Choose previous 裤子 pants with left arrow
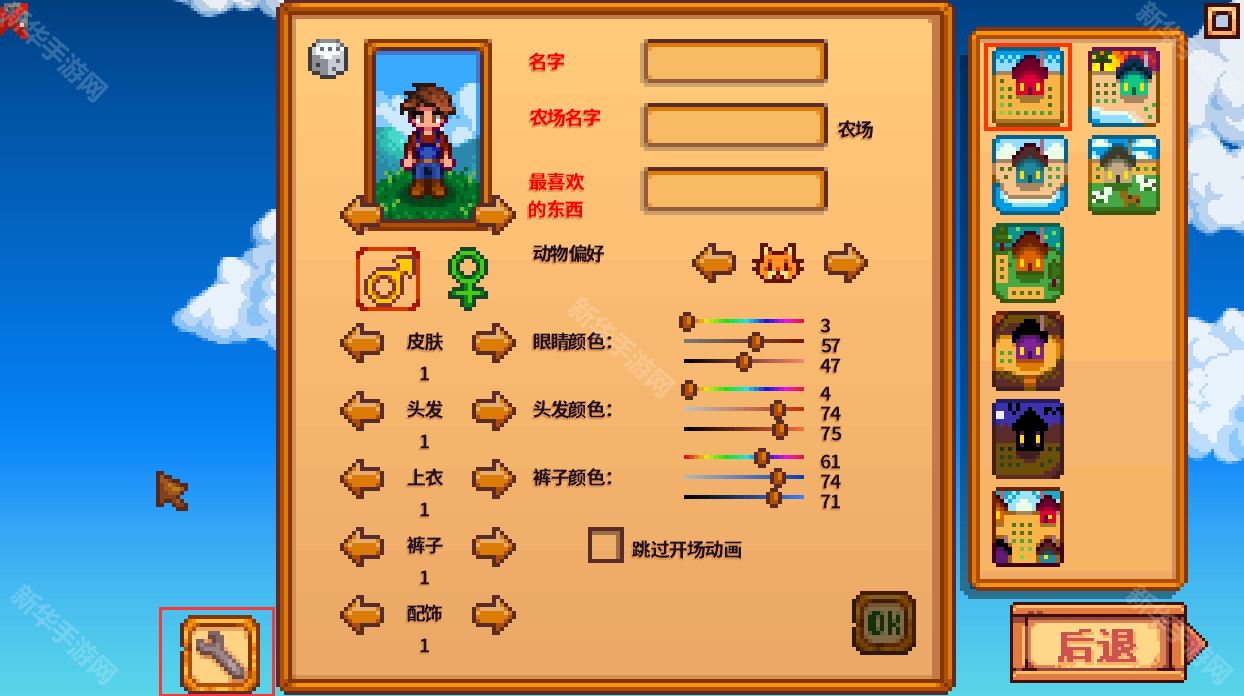1244x696 pixels. pos(362,547)
